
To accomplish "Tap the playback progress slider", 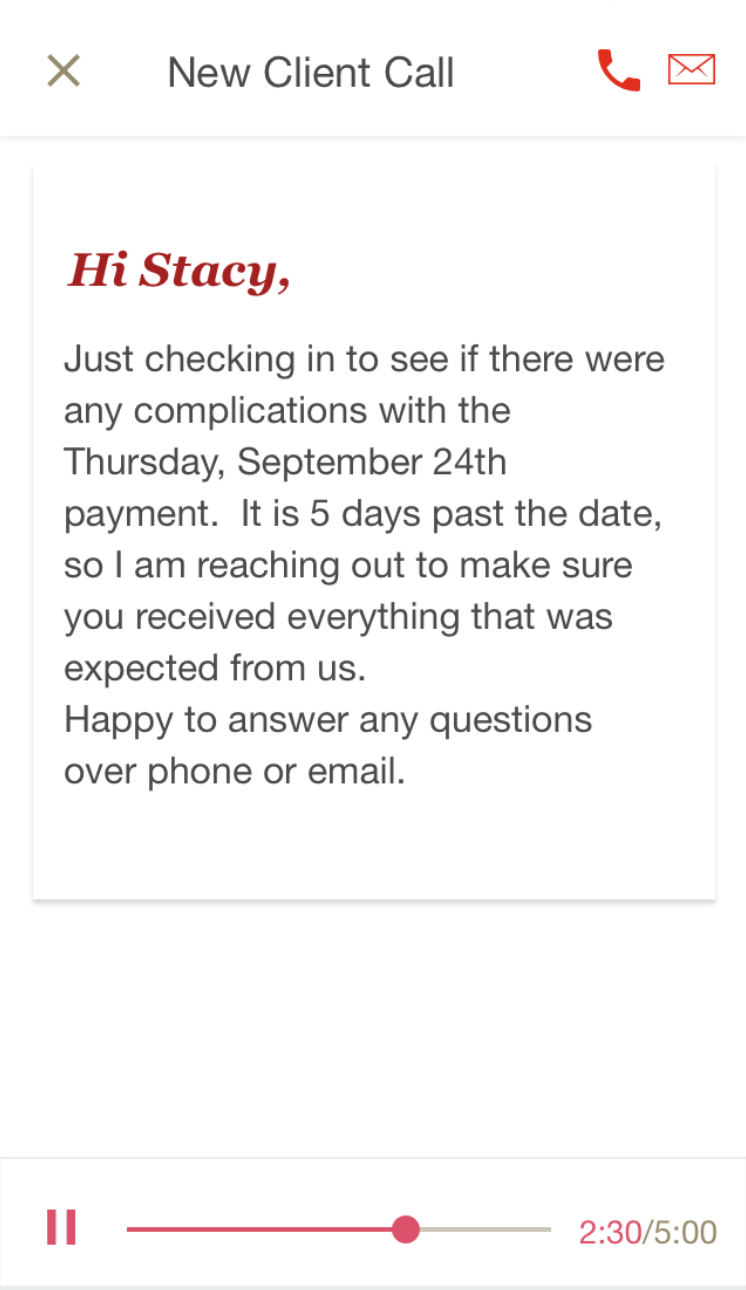I will (x=405, y=1229).
